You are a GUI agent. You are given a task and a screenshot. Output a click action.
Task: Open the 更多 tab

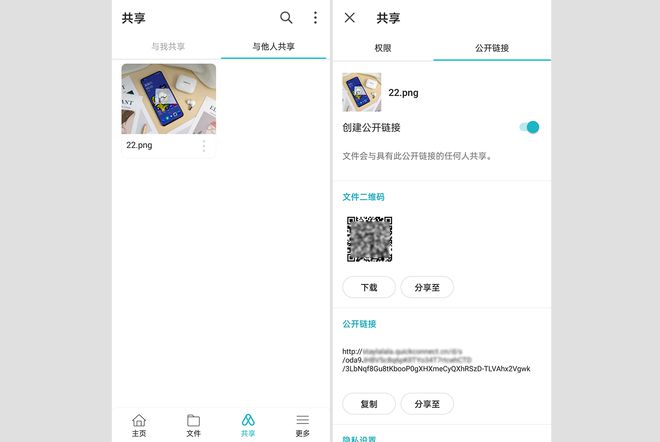click(302, 425)
